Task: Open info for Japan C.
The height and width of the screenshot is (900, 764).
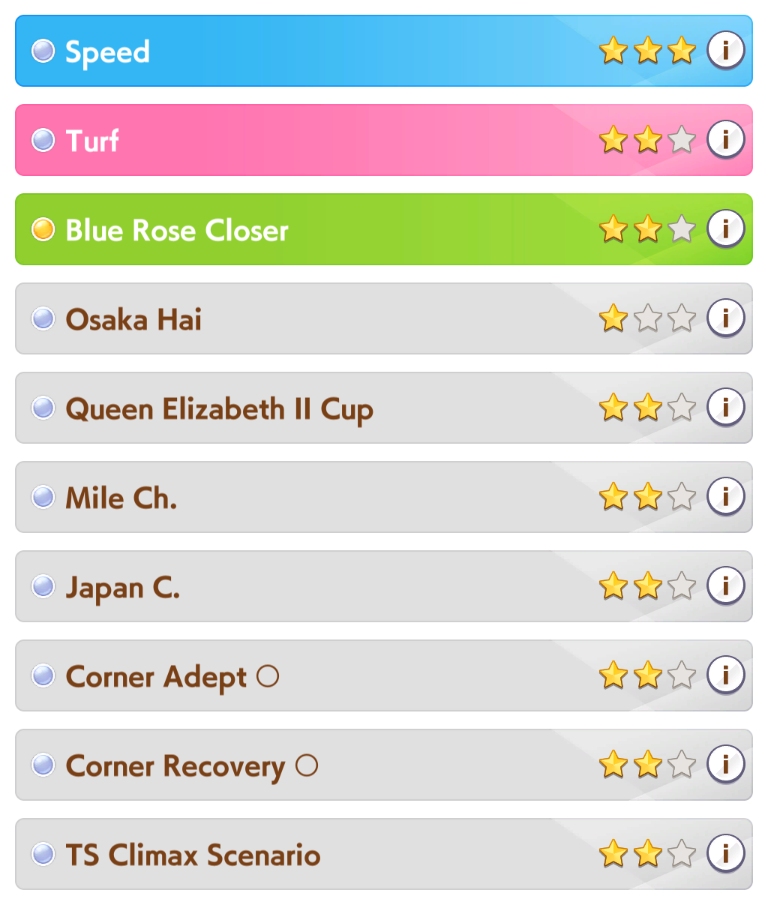Action: click(726, 585)
